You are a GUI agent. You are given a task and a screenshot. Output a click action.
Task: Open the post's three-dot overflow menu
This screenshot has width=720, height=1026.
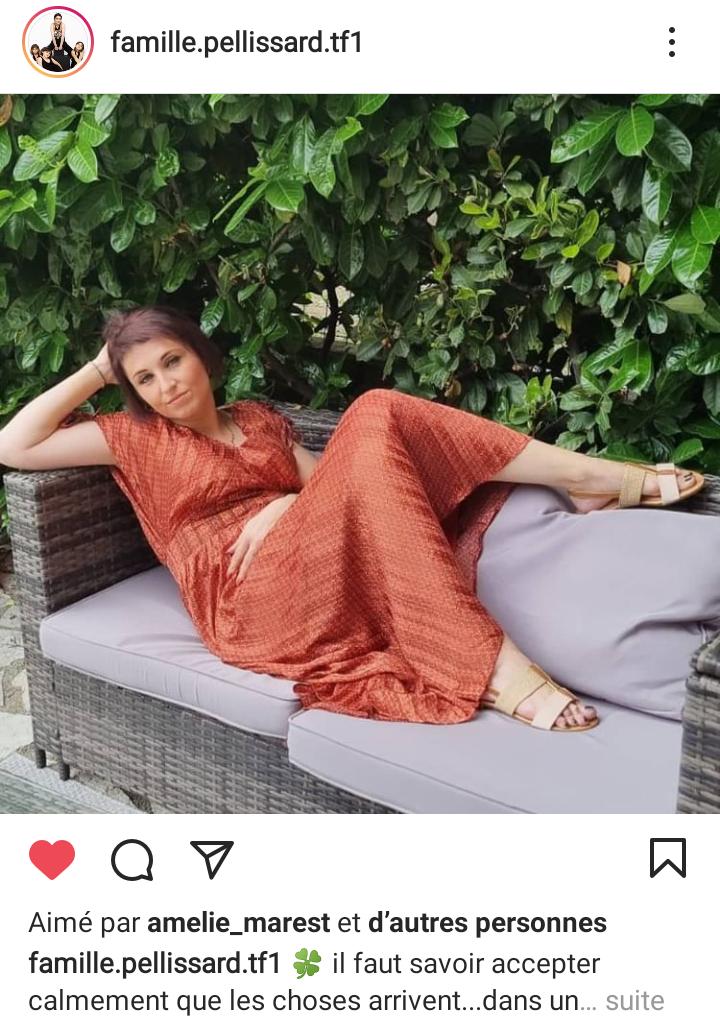[x=672, y=42]
